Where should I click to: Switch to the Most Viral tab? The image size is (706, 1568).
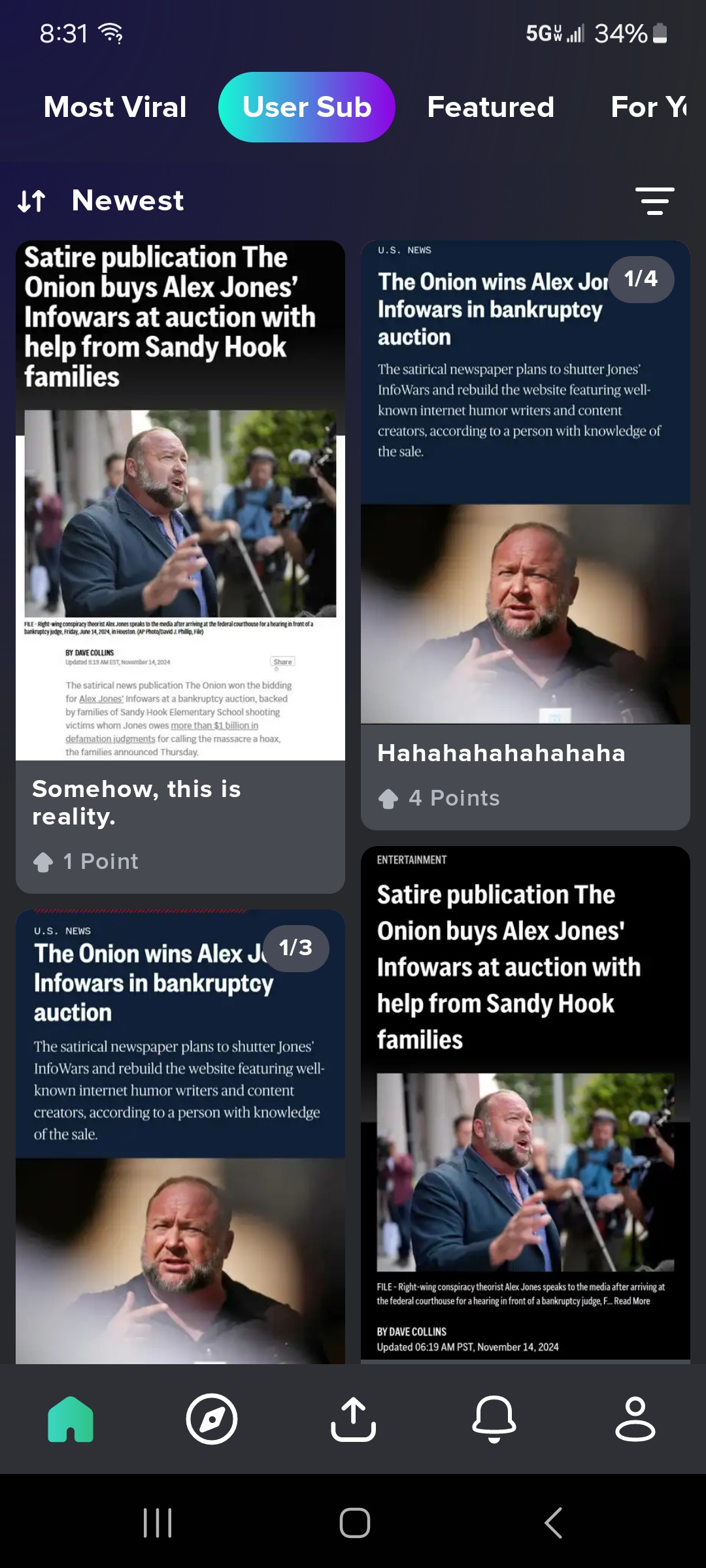coord(115,107)
